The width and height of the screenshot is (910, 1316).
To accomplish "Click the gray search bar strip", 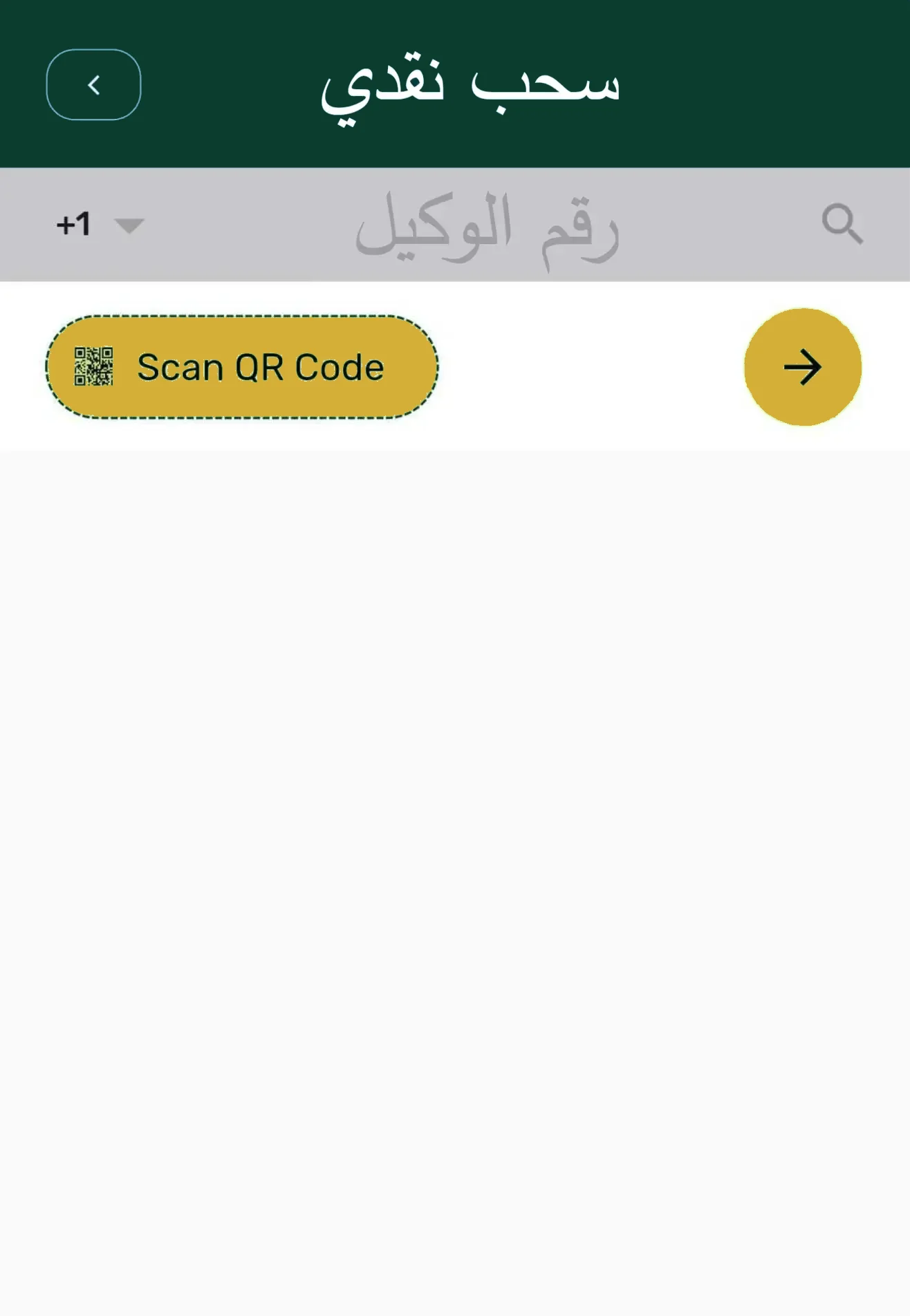I will (x=455, y=223).
